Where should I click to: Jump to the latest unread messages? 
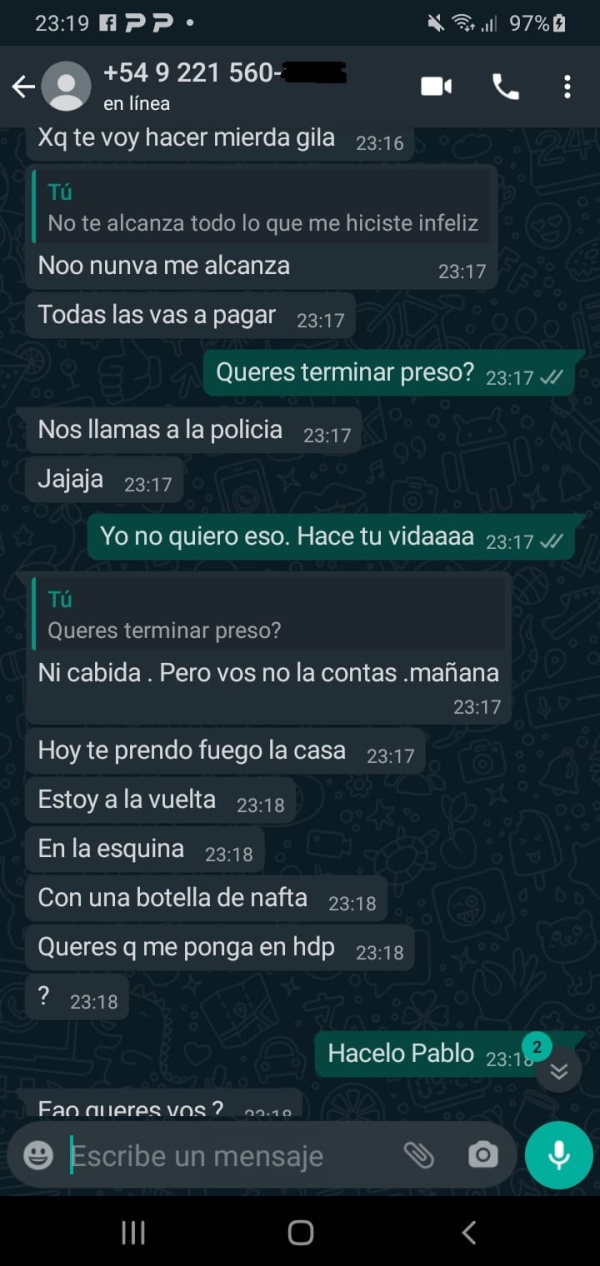[x=559, y=1071]
